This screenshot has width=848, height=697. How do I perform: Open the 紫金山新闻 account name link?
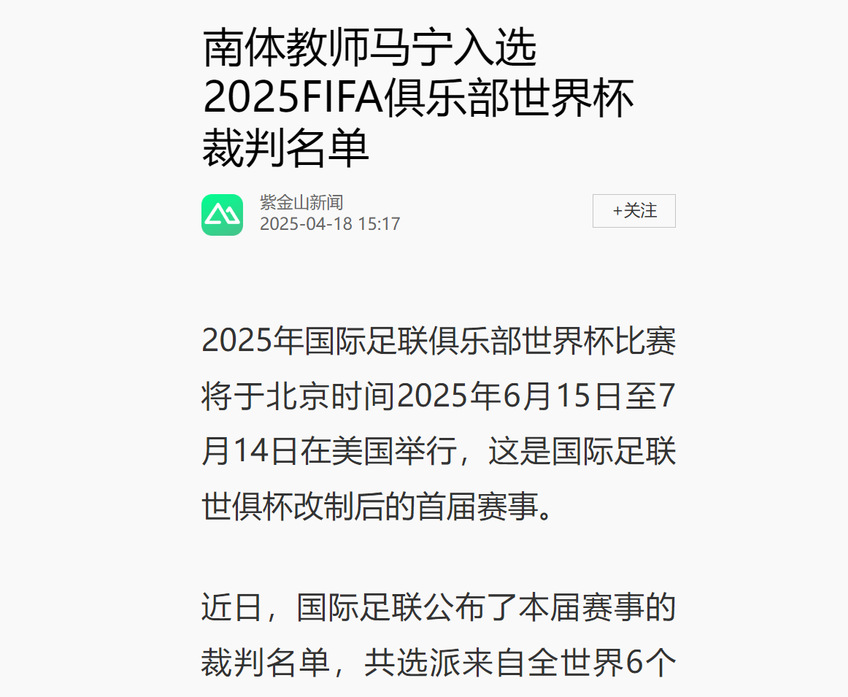[x=301, y=203]
